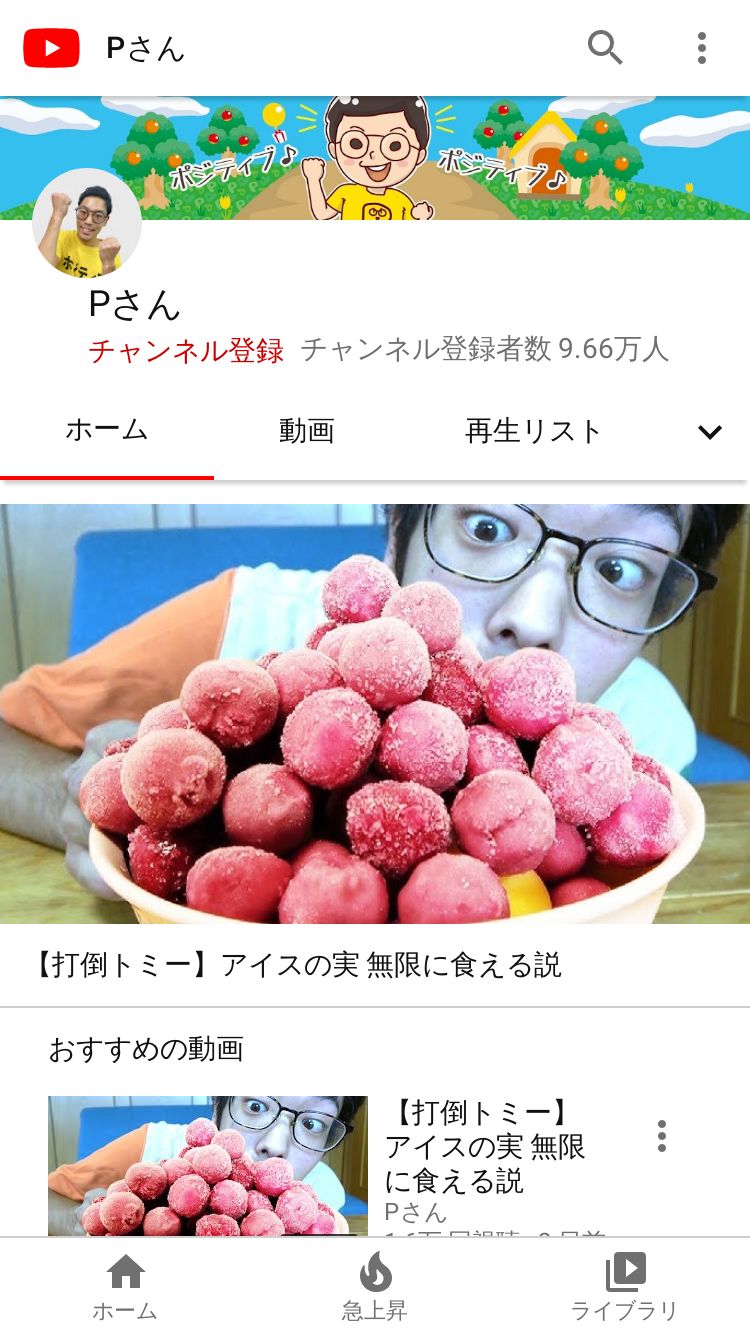Expand more tabs with the chevron
The height and width of the screenshot is (1334, 750).
(710, 432)
